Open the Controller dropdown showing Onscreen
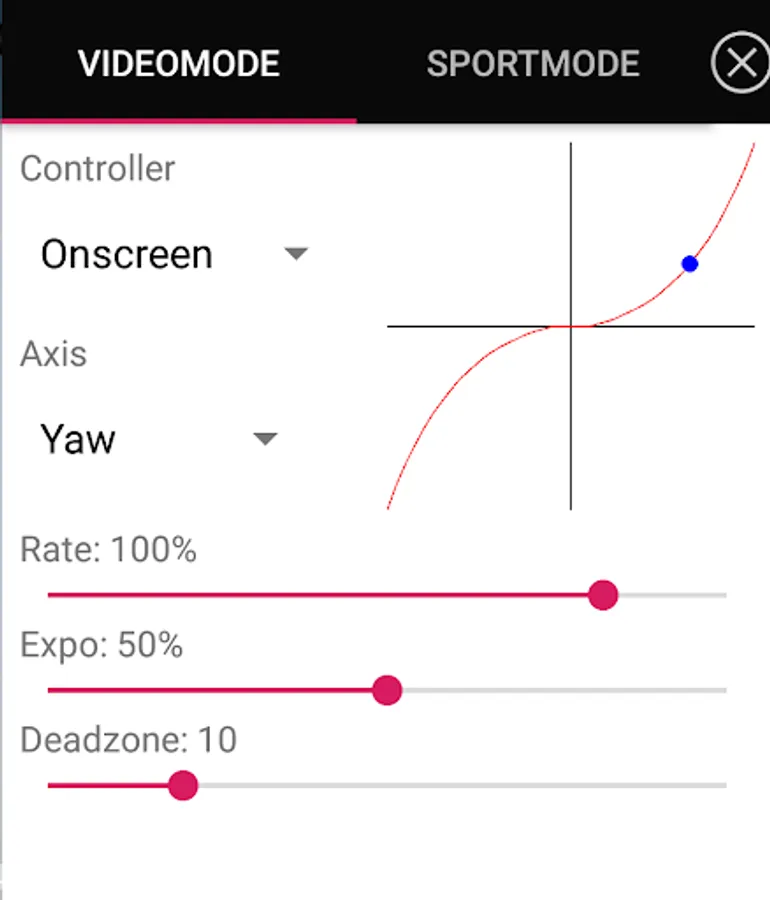The width and height of the screenshot is (770, 900). [x=174, y=254]
